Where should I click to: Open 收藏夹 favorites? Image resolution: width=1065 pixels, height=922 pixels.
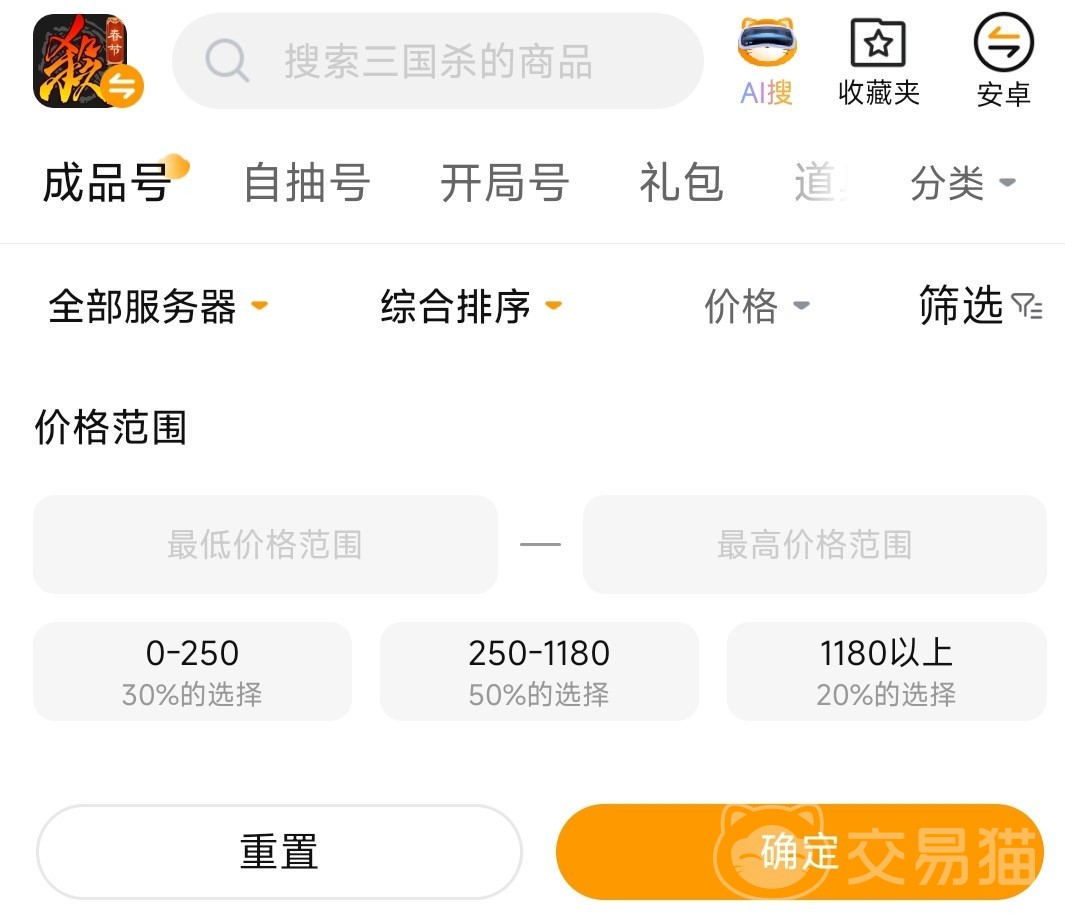[x=878, y=62]
